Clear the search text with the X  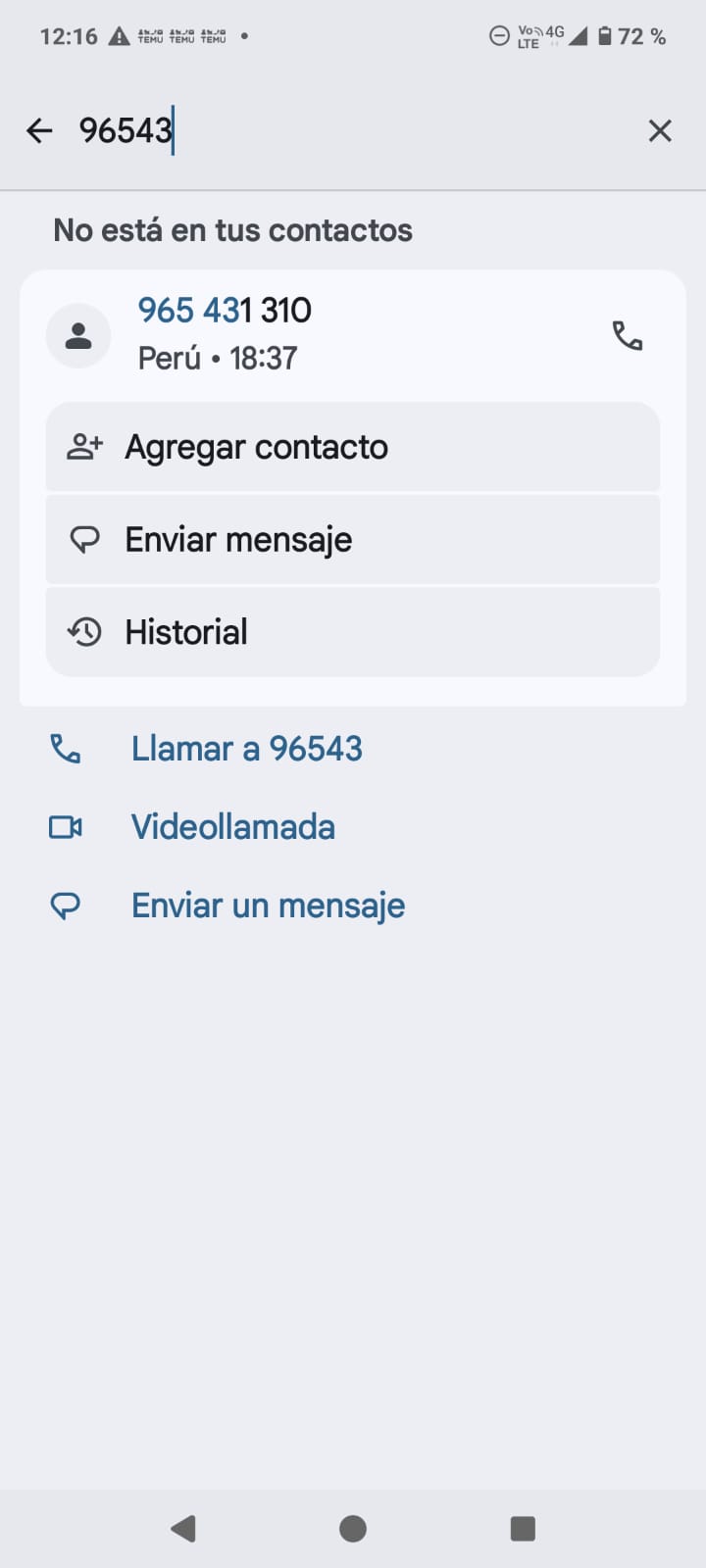pyautogui.click(x=660, y=130)
